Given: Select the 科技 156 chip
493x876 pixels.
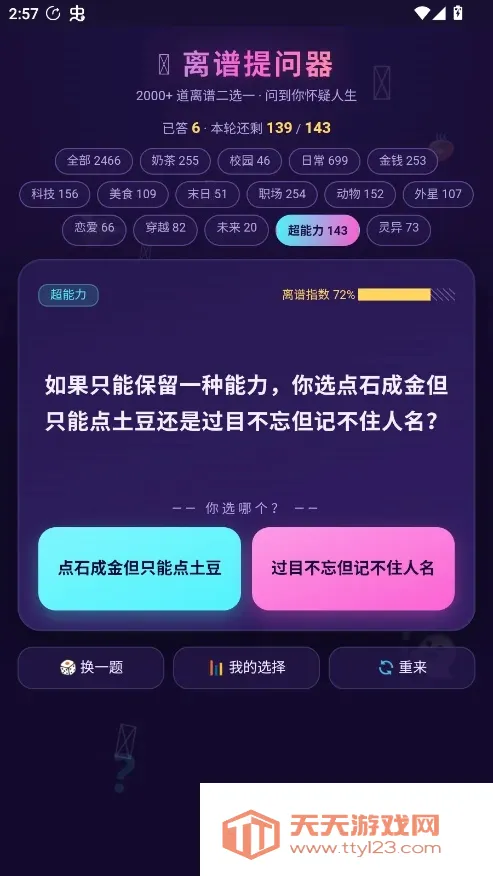Looking at the screenshot, I should [55, 194].
